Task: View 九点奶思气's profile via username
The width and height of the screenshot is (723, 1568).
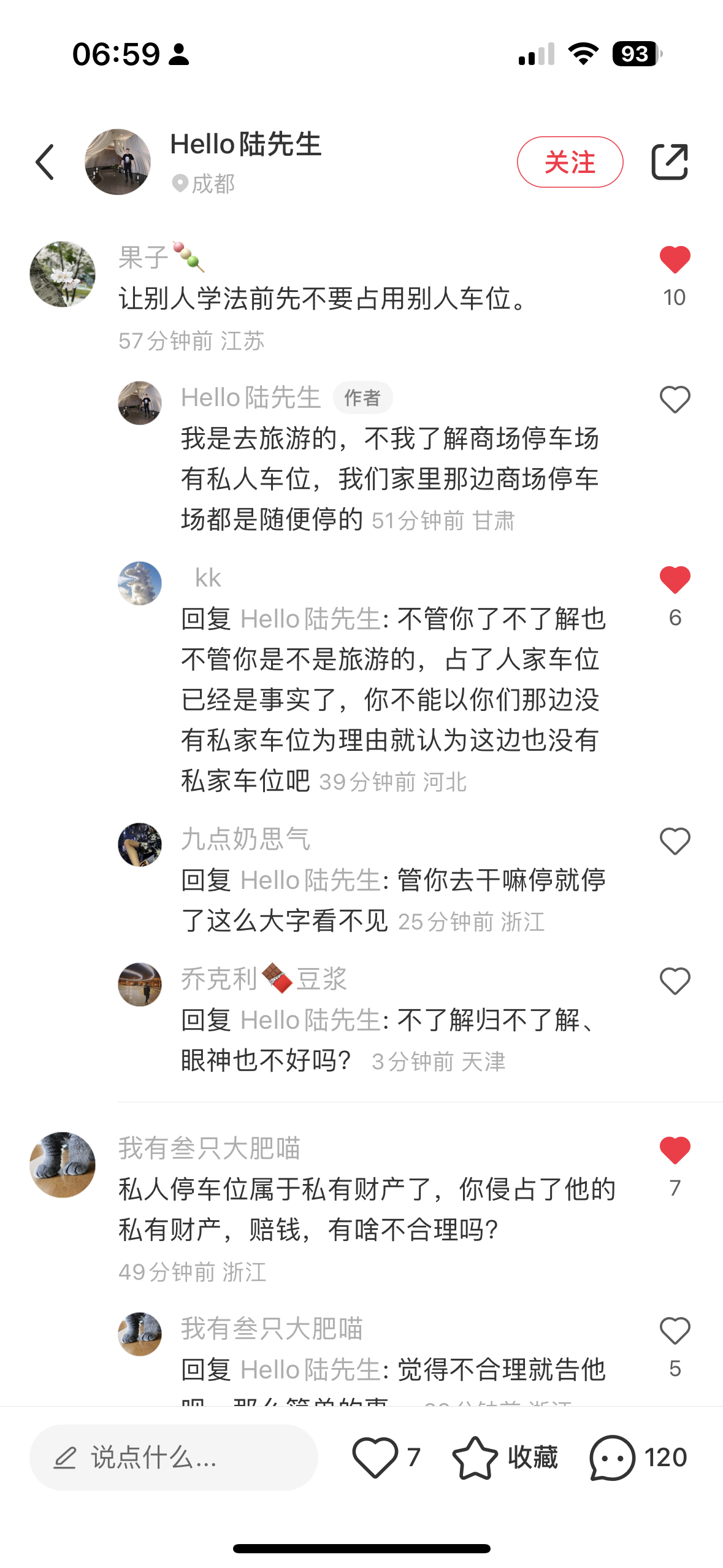Action: (245, 839)
